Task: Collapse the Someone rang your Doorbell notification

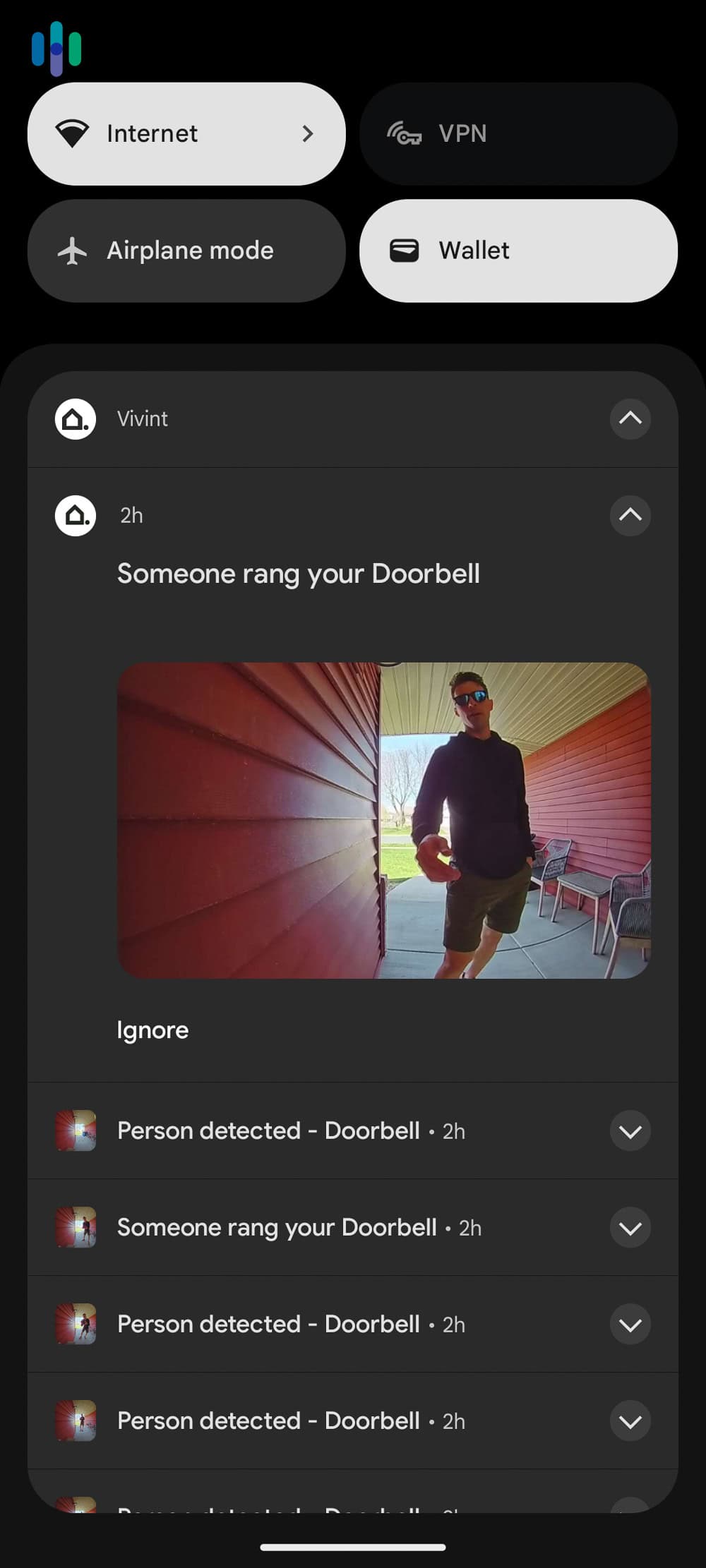Action: (629, 516)
